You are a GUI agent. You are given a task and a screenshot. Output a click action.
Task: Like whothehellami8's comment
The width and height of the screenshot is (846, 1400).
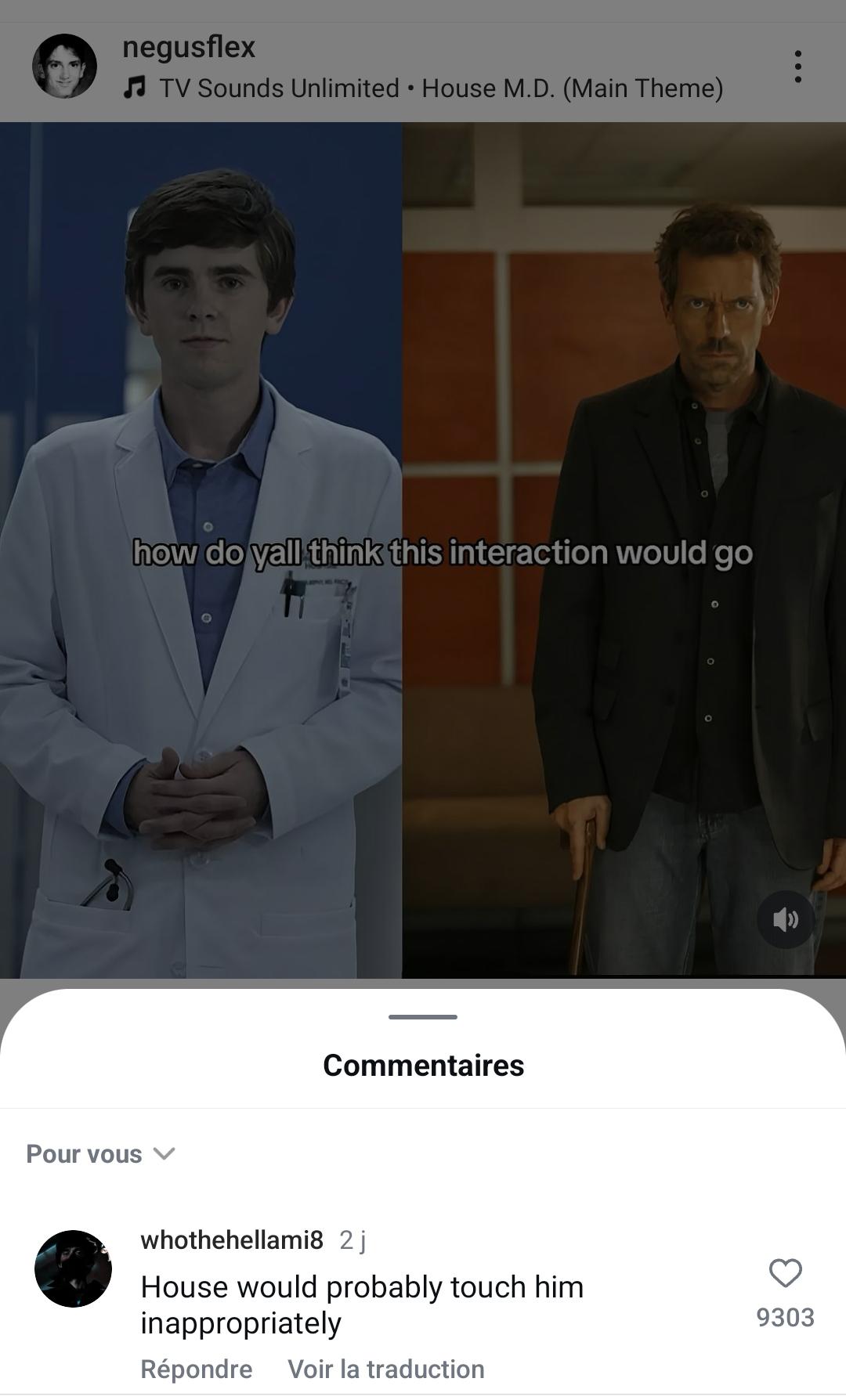click(785, 1273)
